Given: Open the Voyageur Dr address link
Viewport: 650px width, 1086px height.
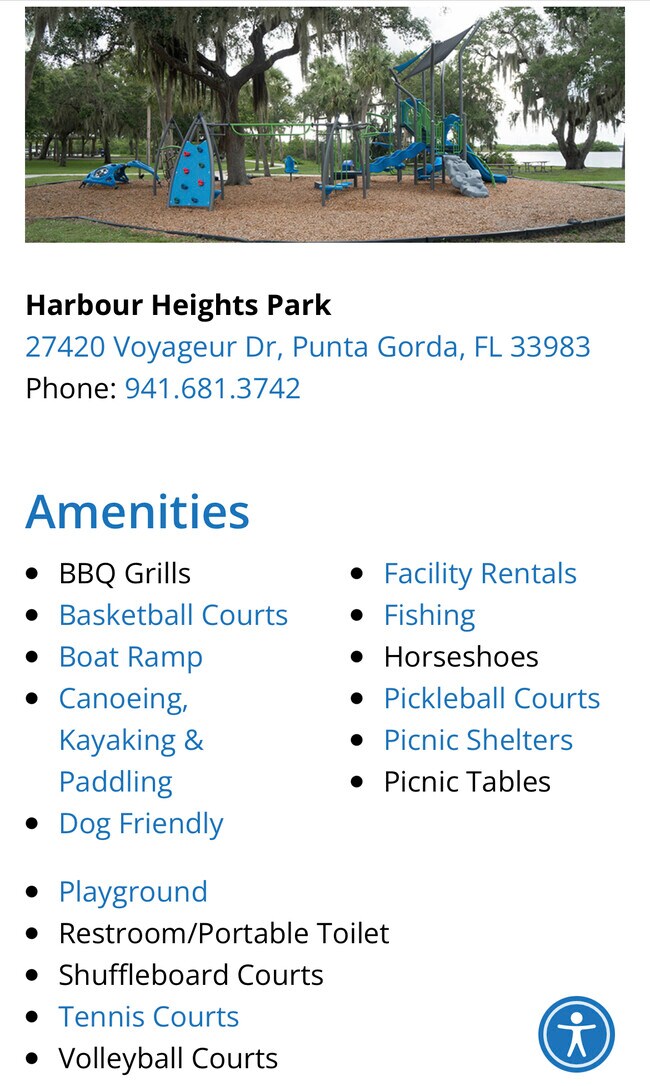Looking at the screenshot, I should pyautogui.click(x=307, y=347).
